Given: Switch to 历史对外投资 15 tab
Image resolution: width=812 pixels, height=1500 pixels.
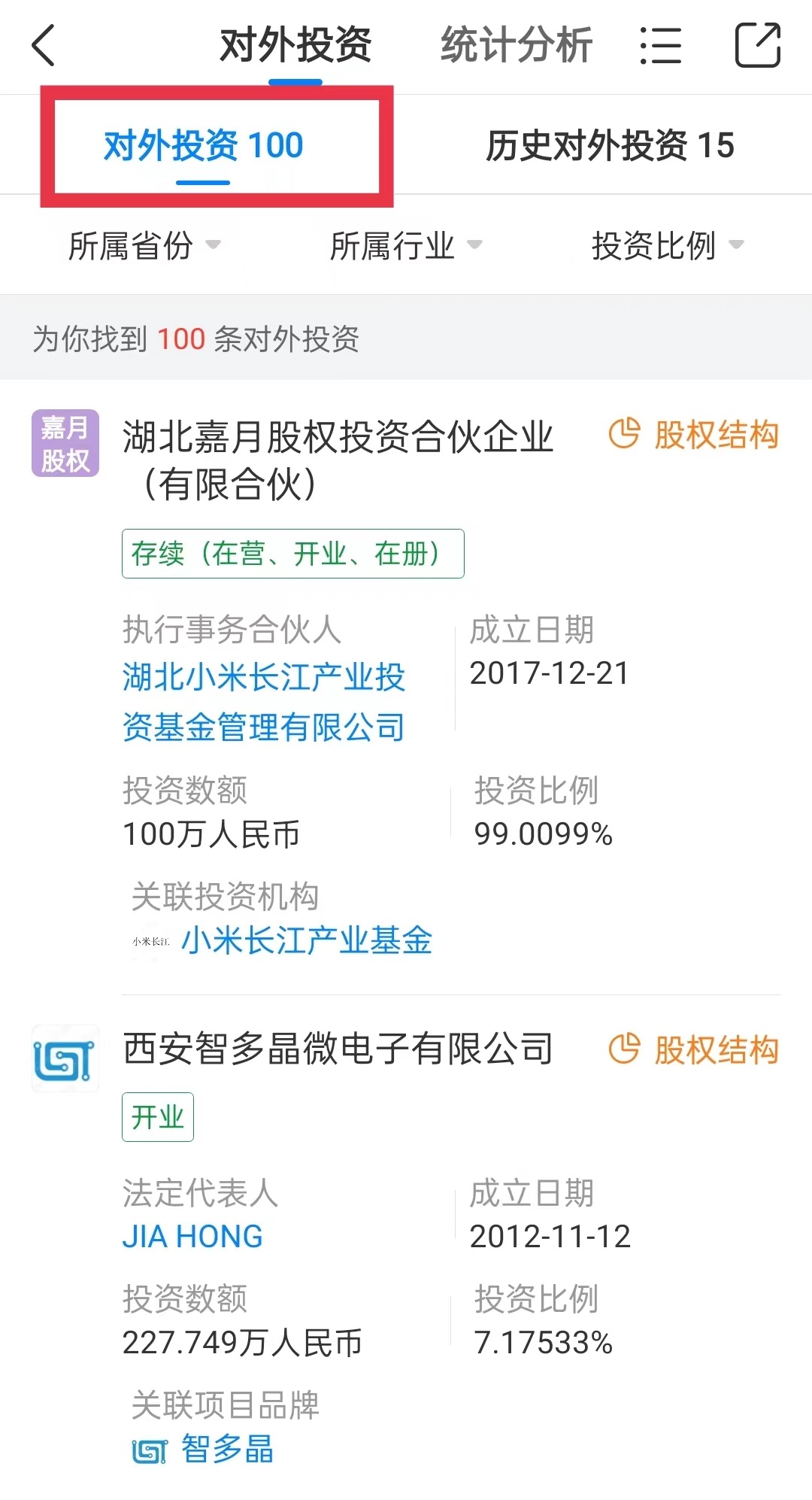Looking at the screenshot, I should pyautogui.click(x=610, y=145).
